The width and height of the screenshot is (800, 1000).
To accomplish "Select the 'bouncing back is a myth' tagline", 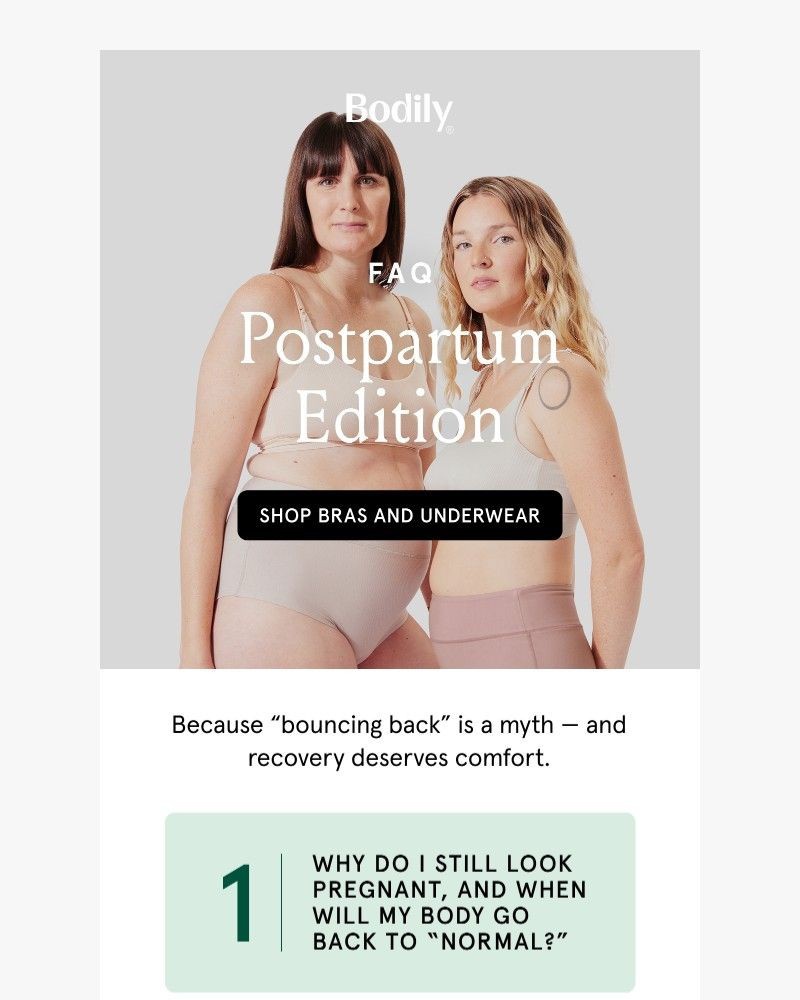I will click(x=398, y=723).
